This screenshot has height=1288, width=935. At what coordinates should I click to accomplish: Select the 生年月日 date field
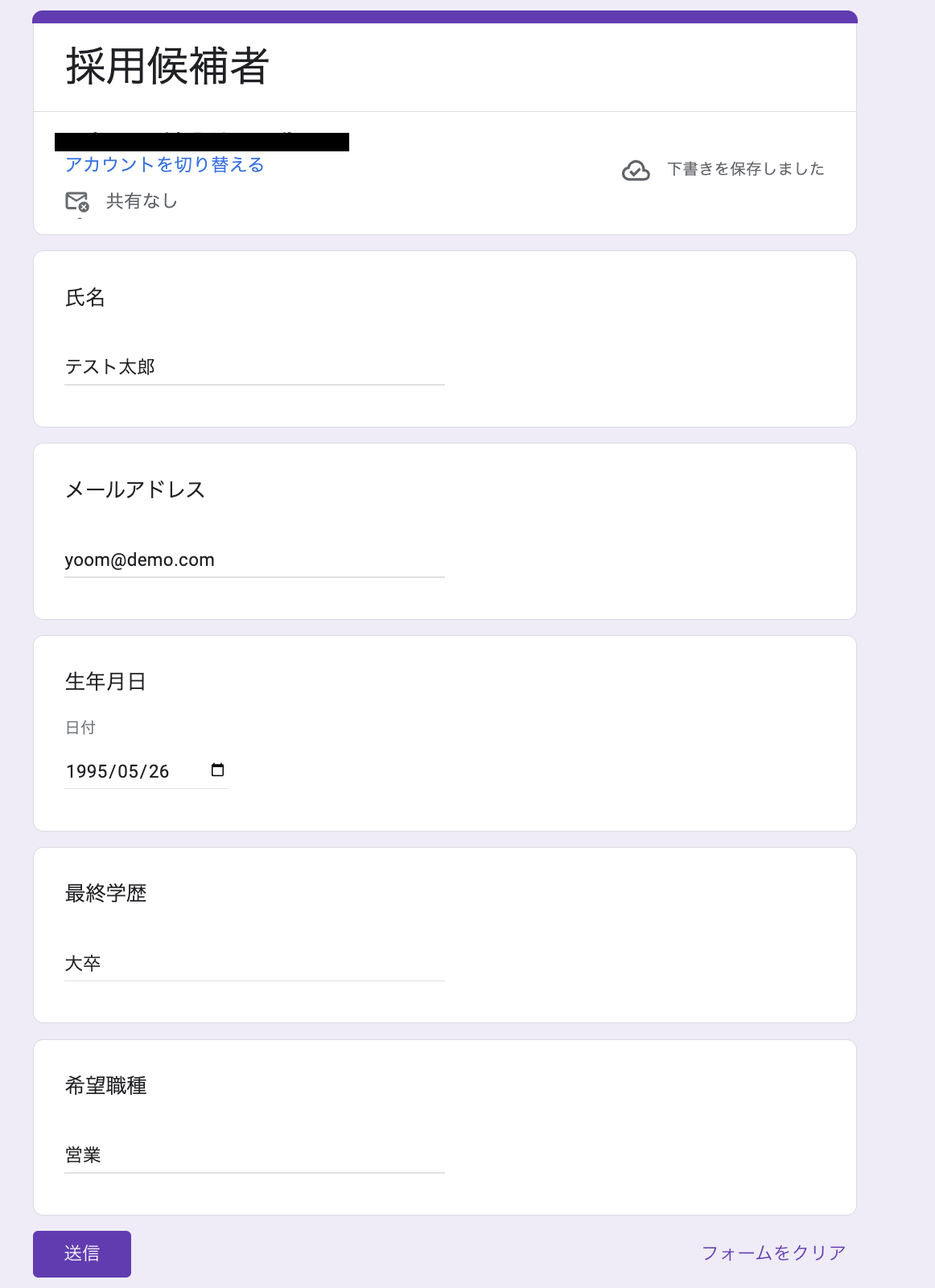129,771
